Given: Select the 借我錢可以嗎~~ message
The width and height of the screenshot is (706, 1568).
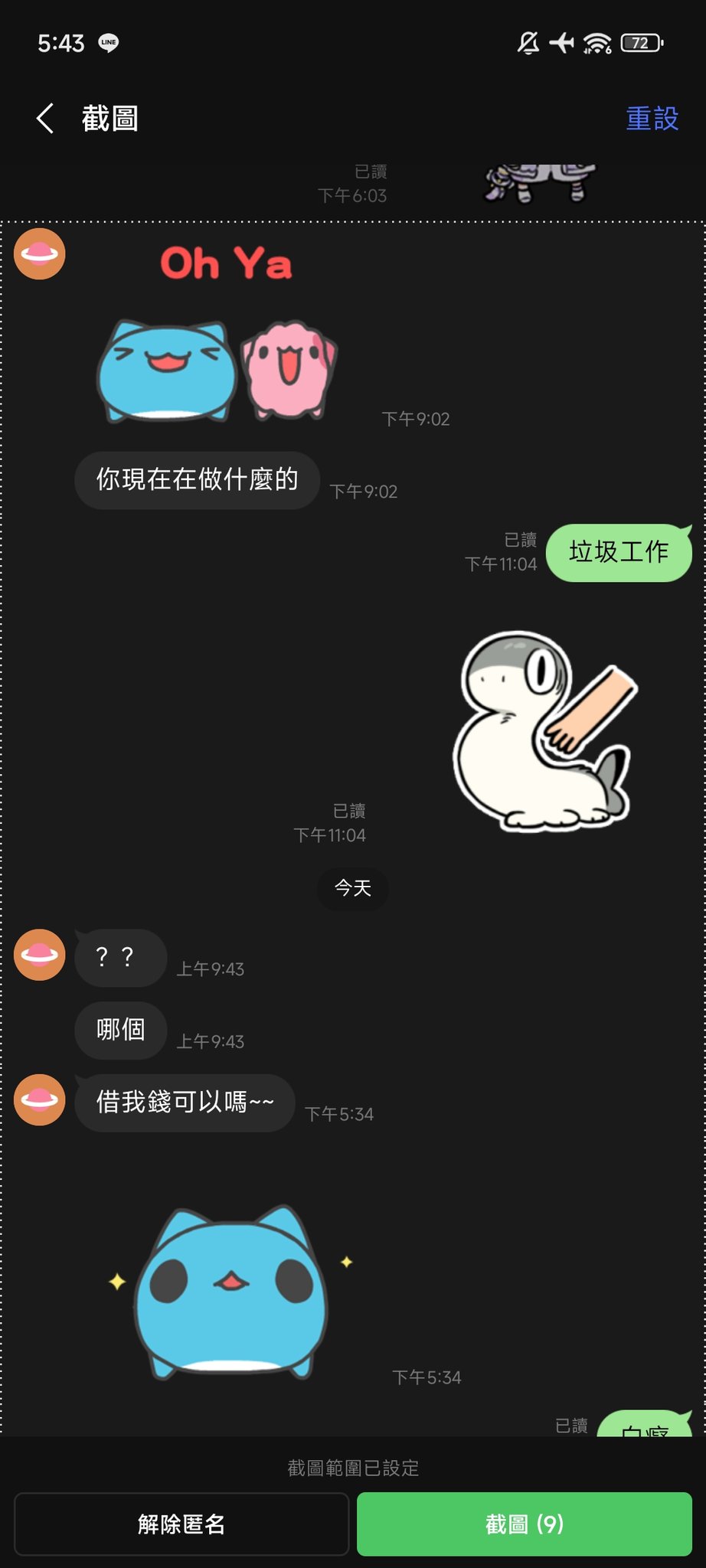Looking at the screenshot, I should [185, 1102].
